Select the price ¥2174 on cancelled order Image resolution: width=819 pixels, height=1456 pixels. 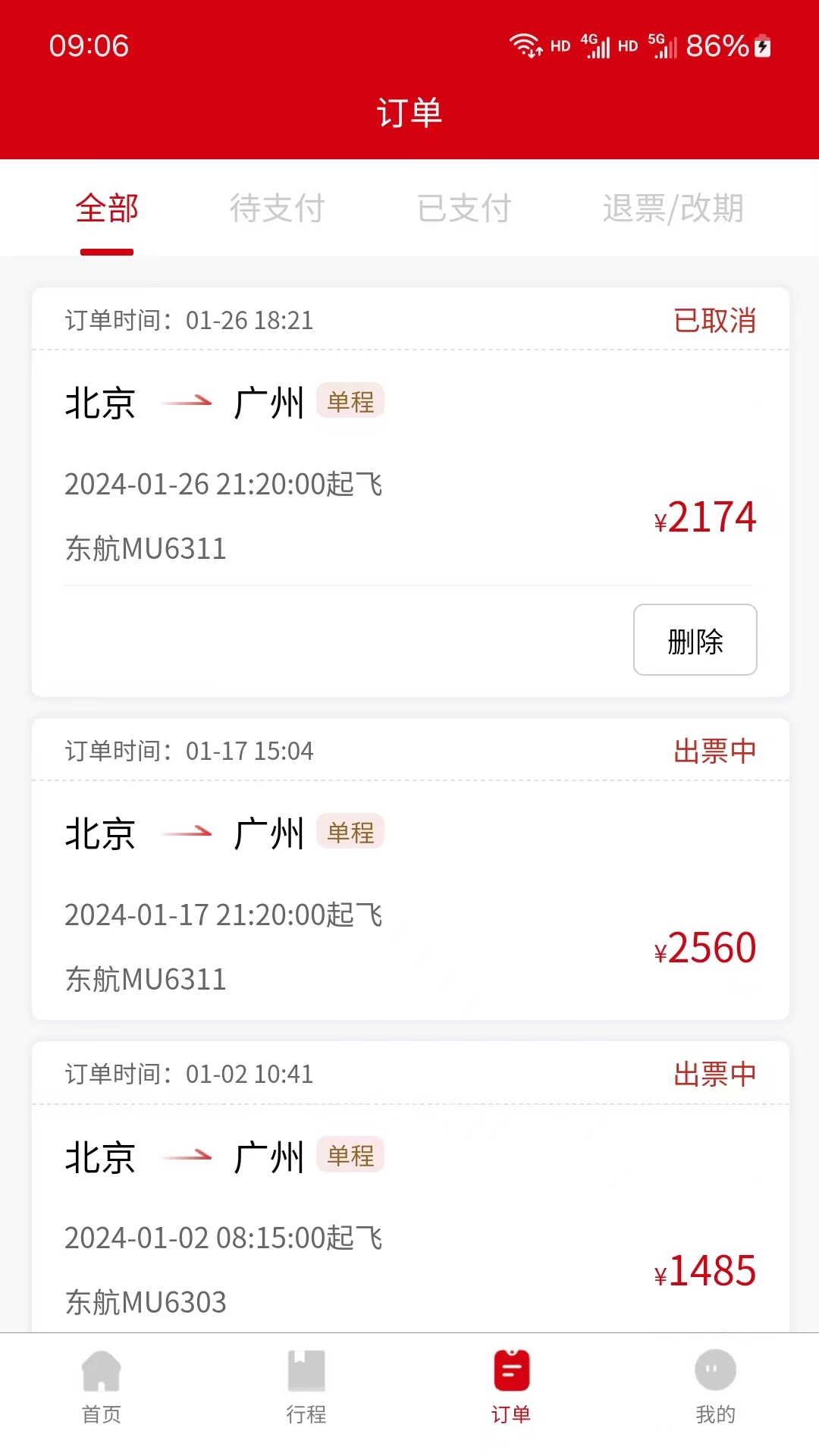click(x=705, y=517)
